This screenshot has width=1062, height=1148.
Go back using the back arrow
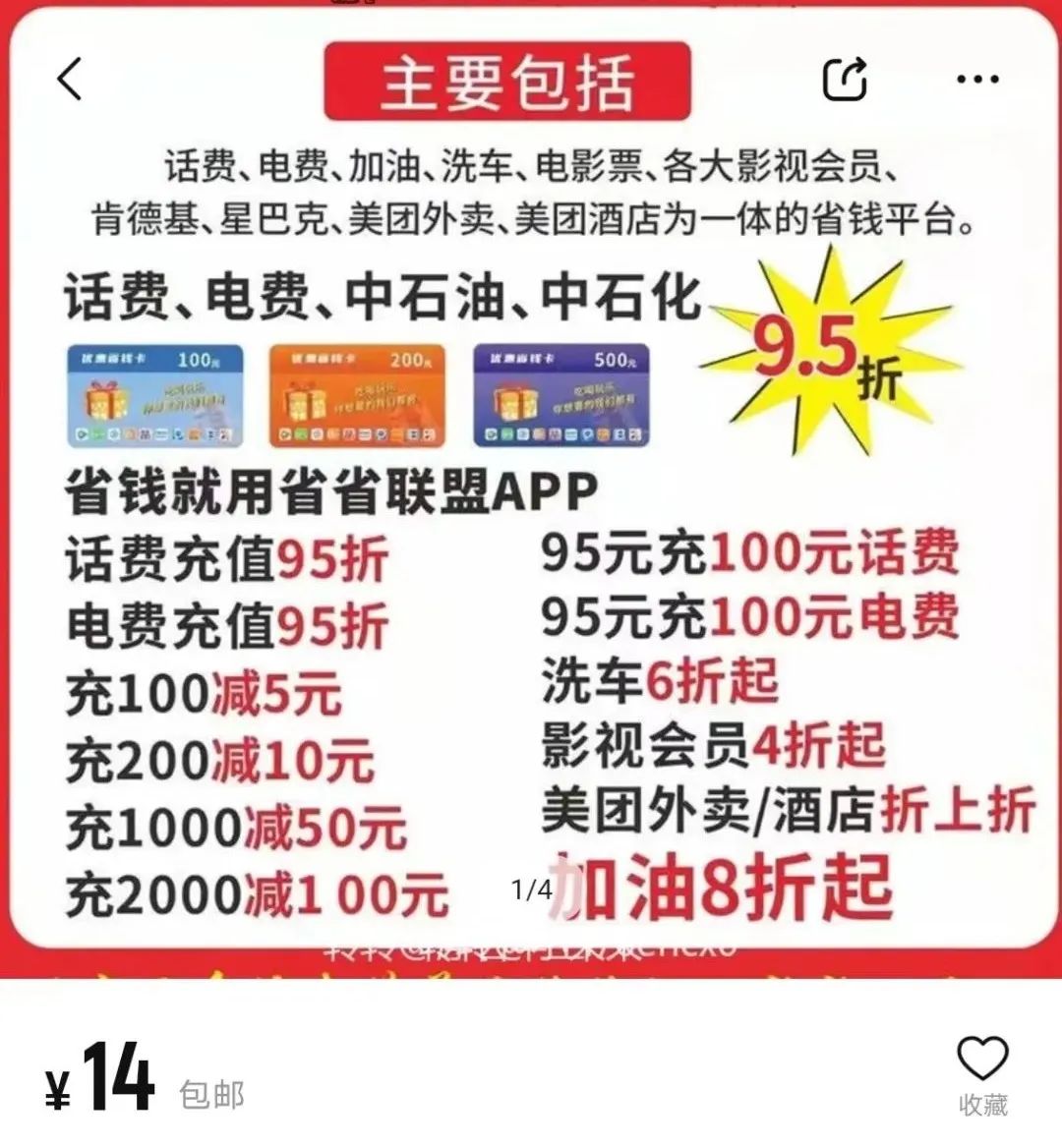70,79
